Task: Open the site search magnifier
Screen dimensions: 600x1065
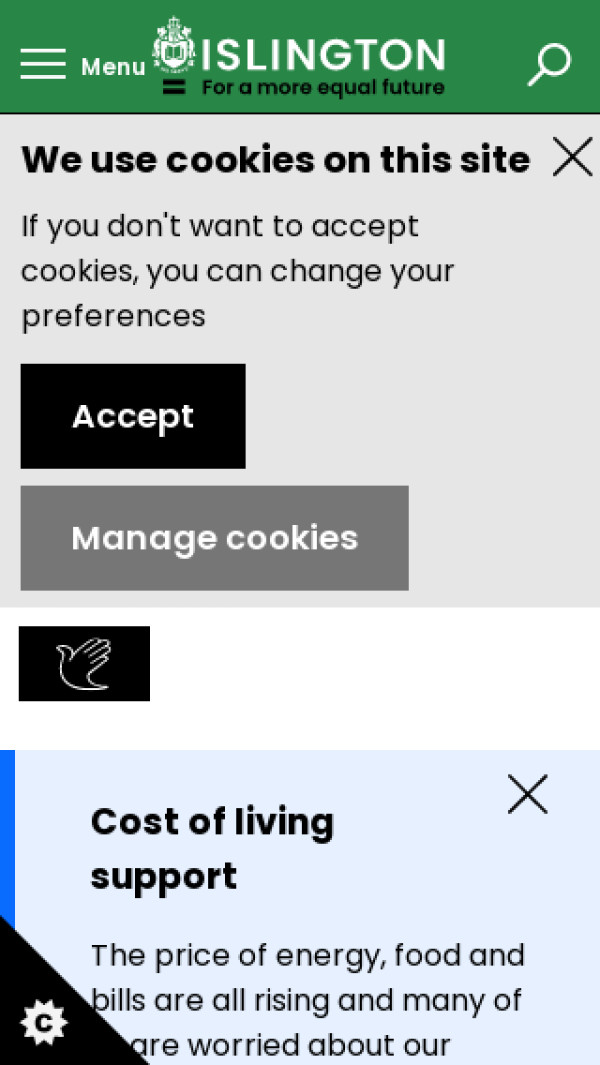Action: point(548,64)
